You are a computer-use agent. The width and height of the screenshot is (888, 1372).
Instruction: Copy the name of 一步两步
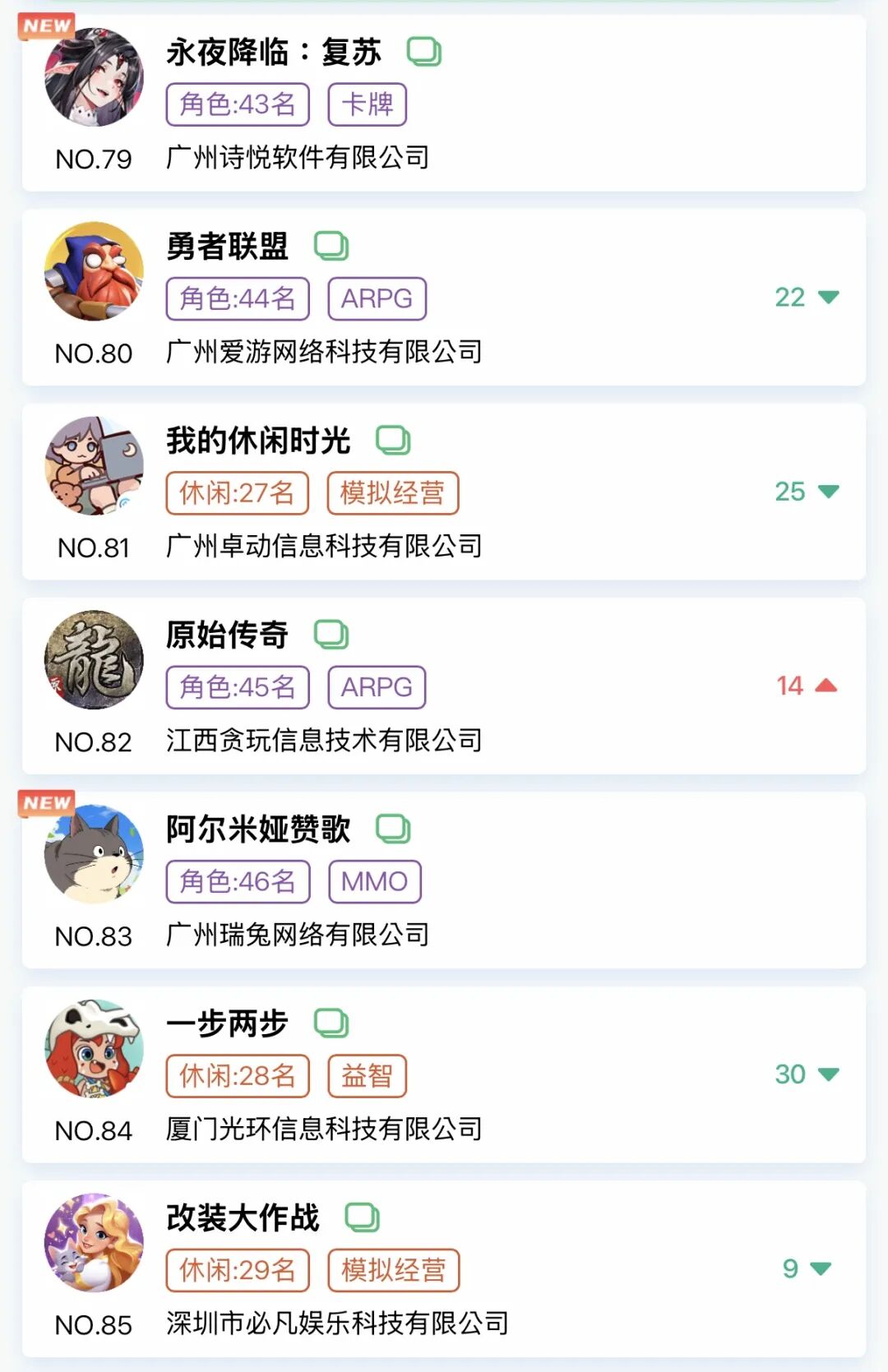click(x=331, y=1023)
